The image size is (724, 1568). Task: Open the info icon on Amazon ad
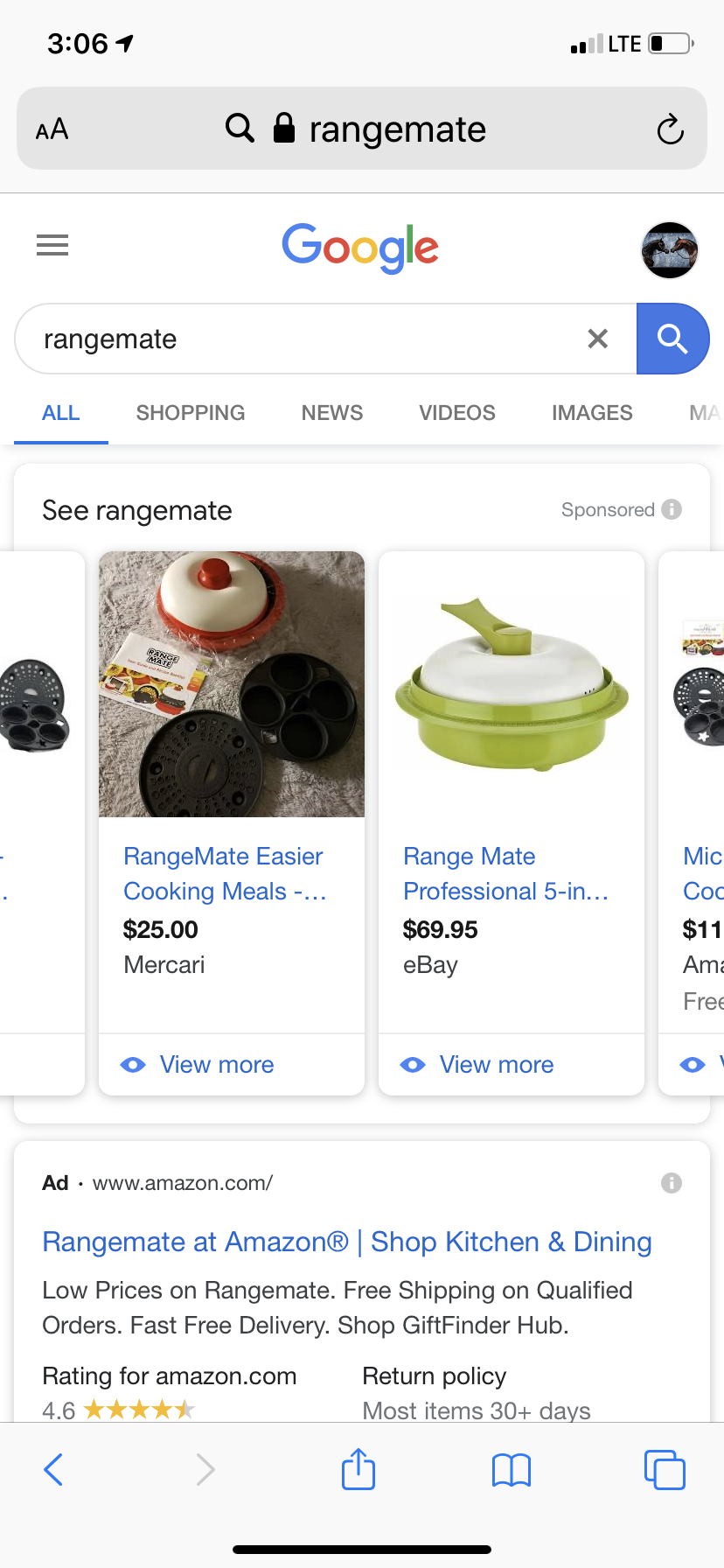click(x=672, y=1183)
